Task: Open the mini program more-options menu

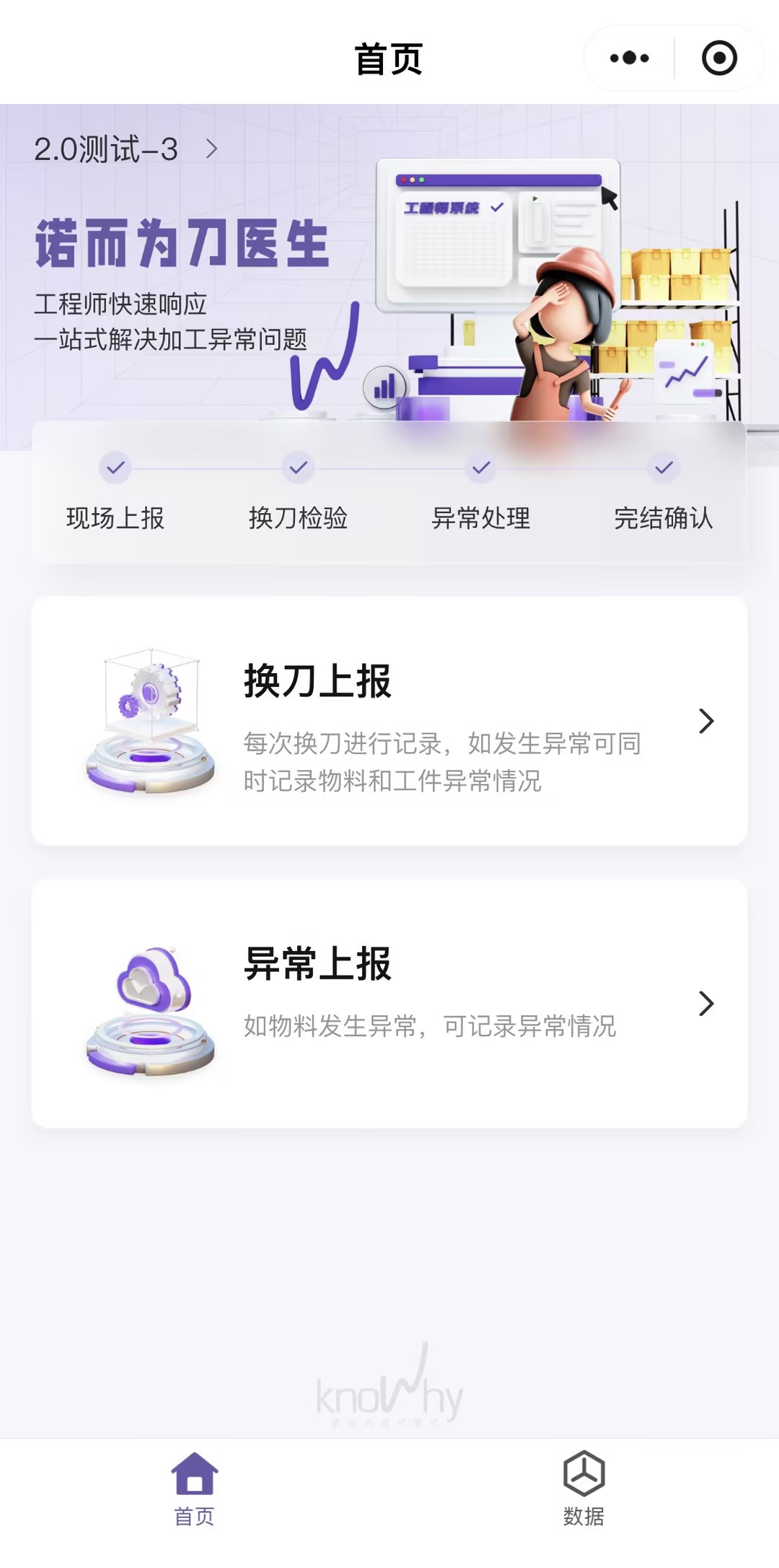Action: tap(629, 58)
